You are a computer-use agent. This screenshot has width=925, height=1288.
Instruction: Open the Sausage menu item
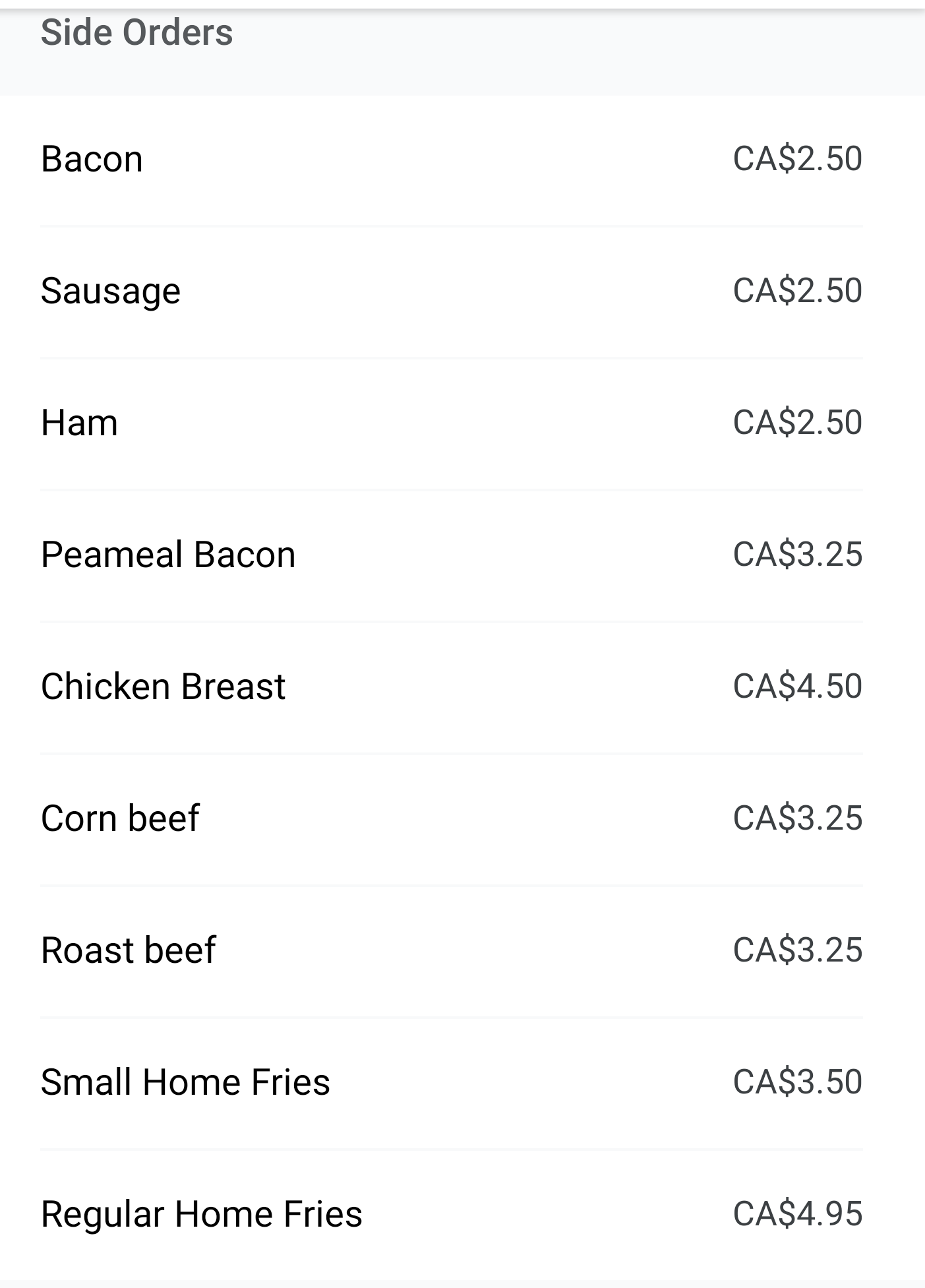click(111, 291)
